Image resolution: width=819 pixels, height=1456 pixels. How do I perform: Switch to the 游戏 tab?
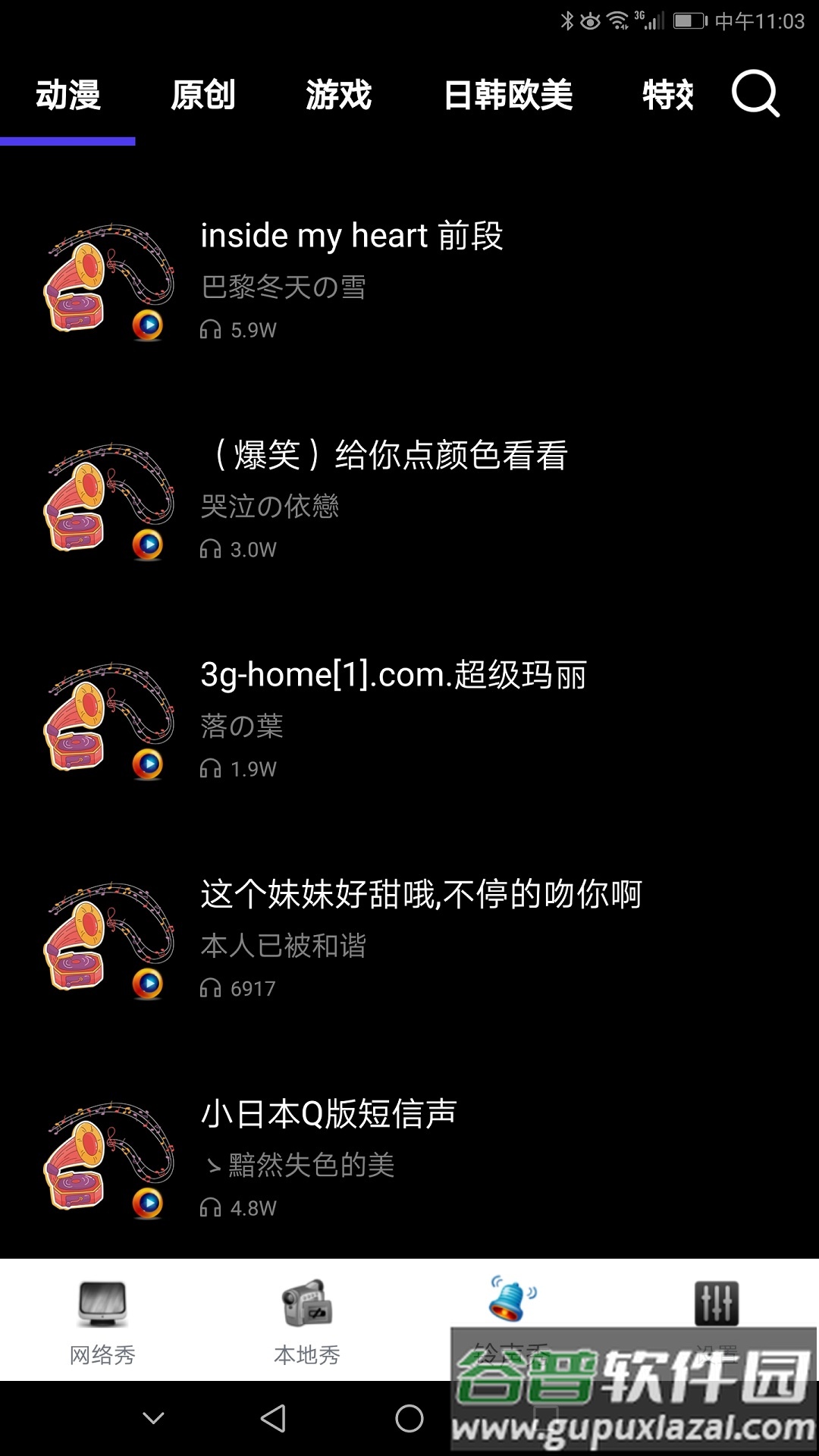coord(338,96)
